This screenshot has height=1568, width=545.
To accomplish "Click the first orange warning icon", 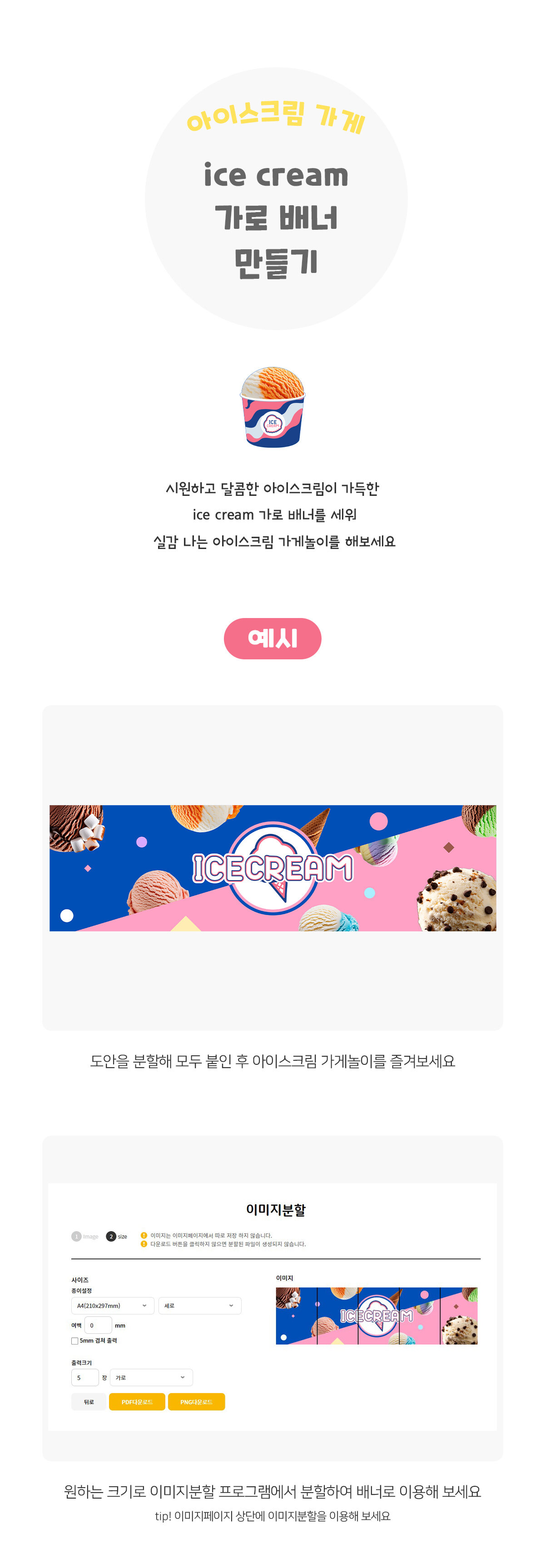I will coord(144,1235).
